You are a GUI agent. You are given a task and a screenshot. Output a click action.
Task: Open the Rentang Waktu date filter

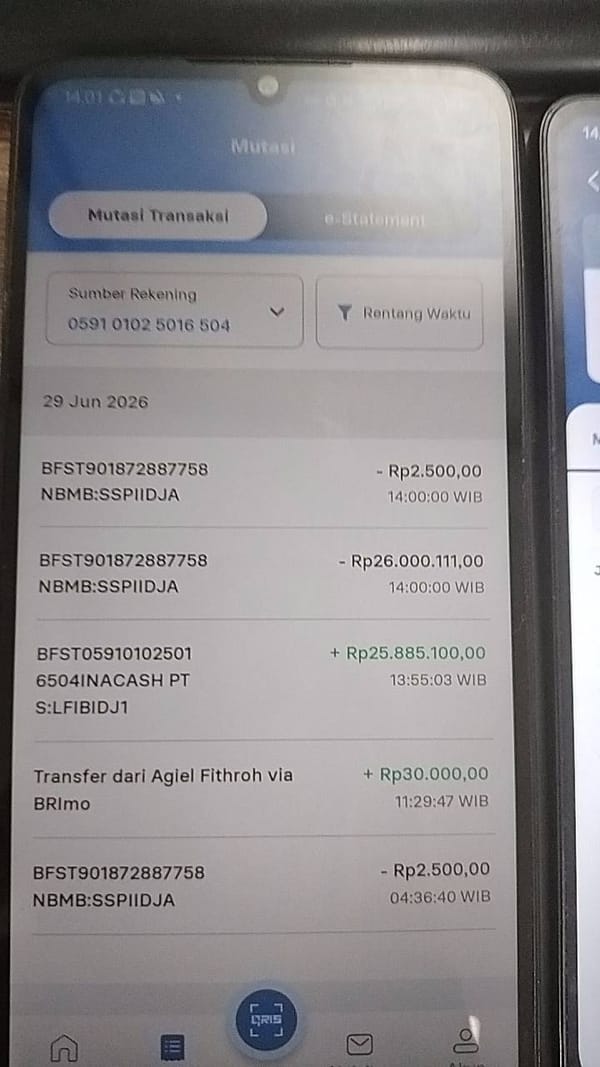click(x=400, y=313)
